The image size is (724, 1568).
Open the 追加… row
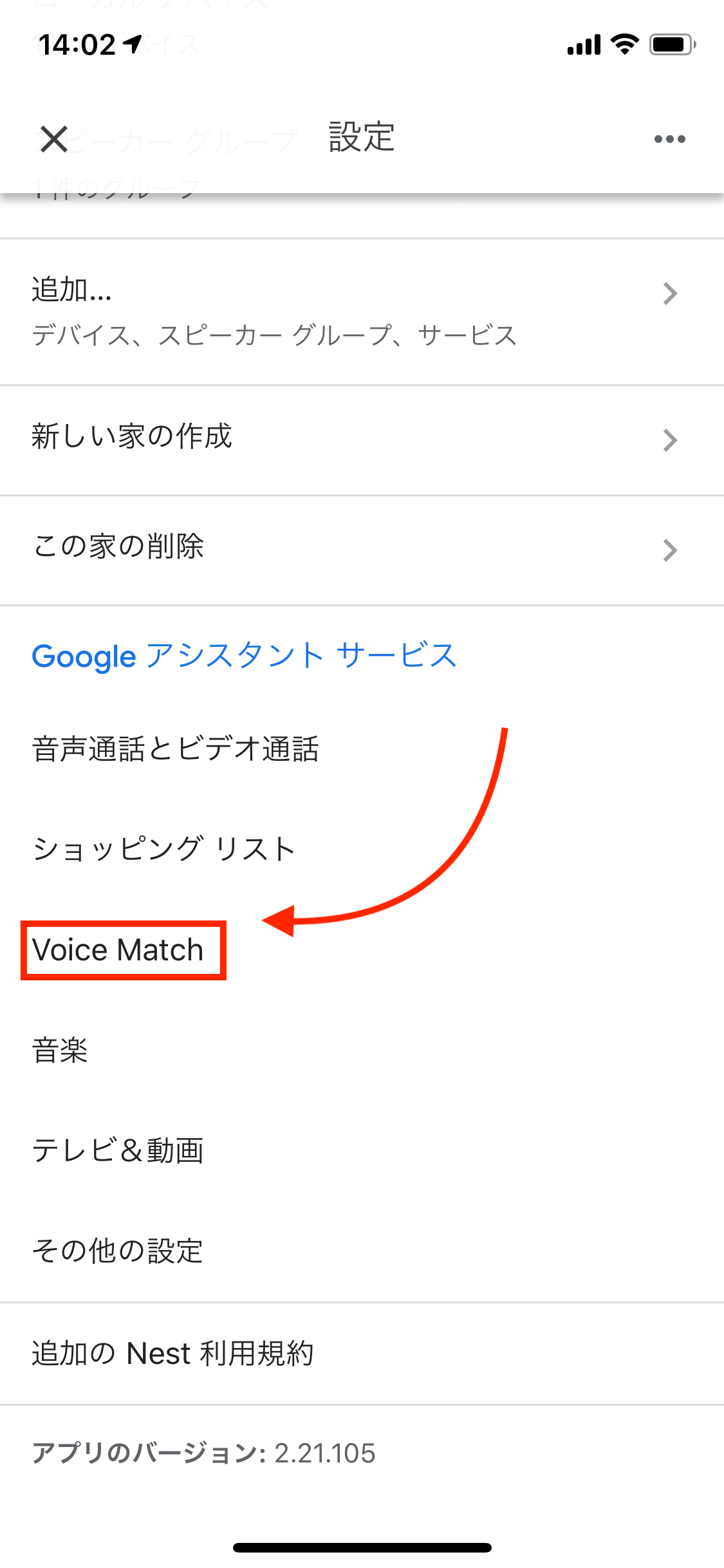click(x=360, y=312)
